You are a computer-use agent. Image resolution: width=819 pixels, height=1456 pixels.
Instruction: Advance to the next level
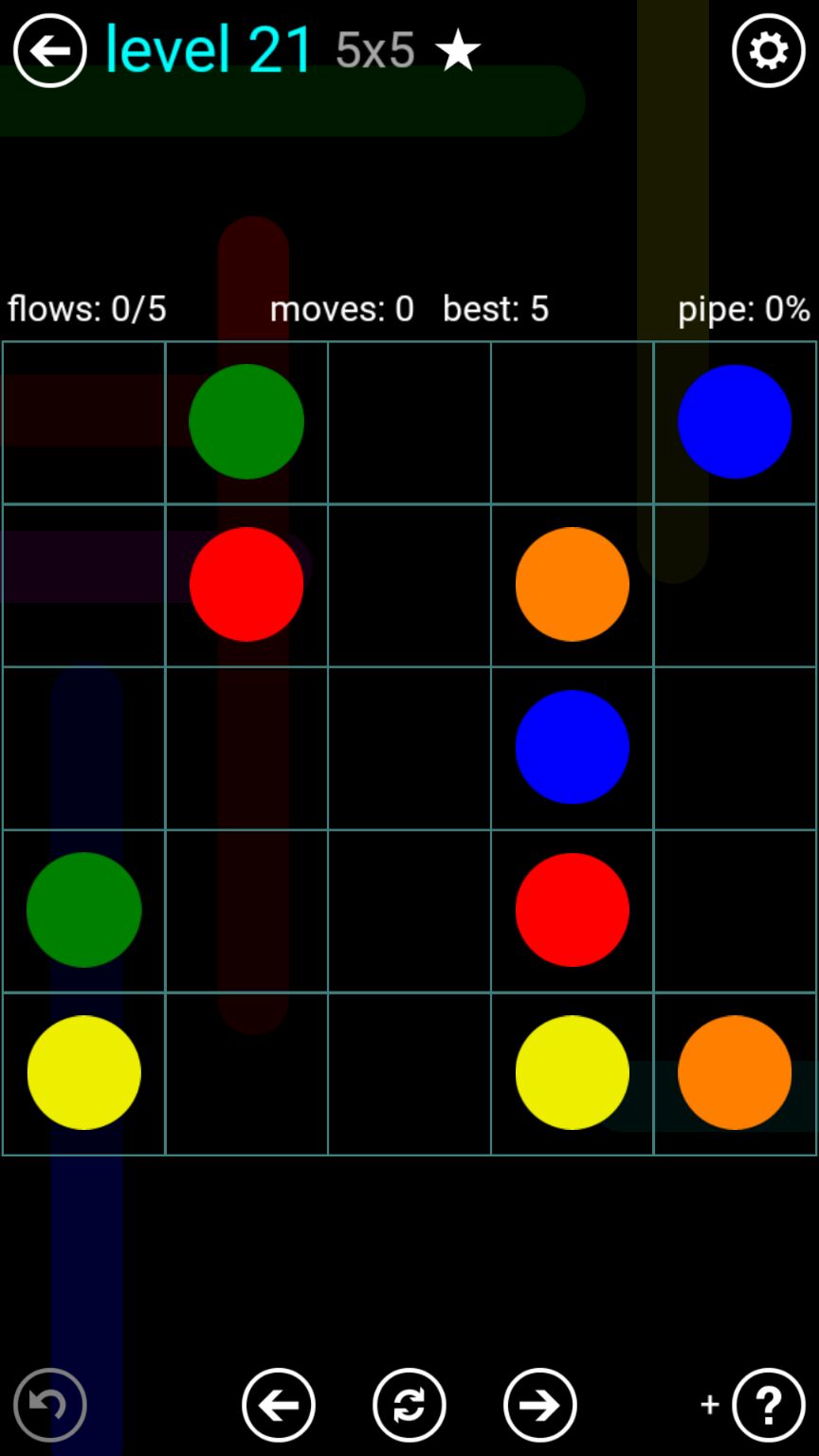pos(540,1405)
